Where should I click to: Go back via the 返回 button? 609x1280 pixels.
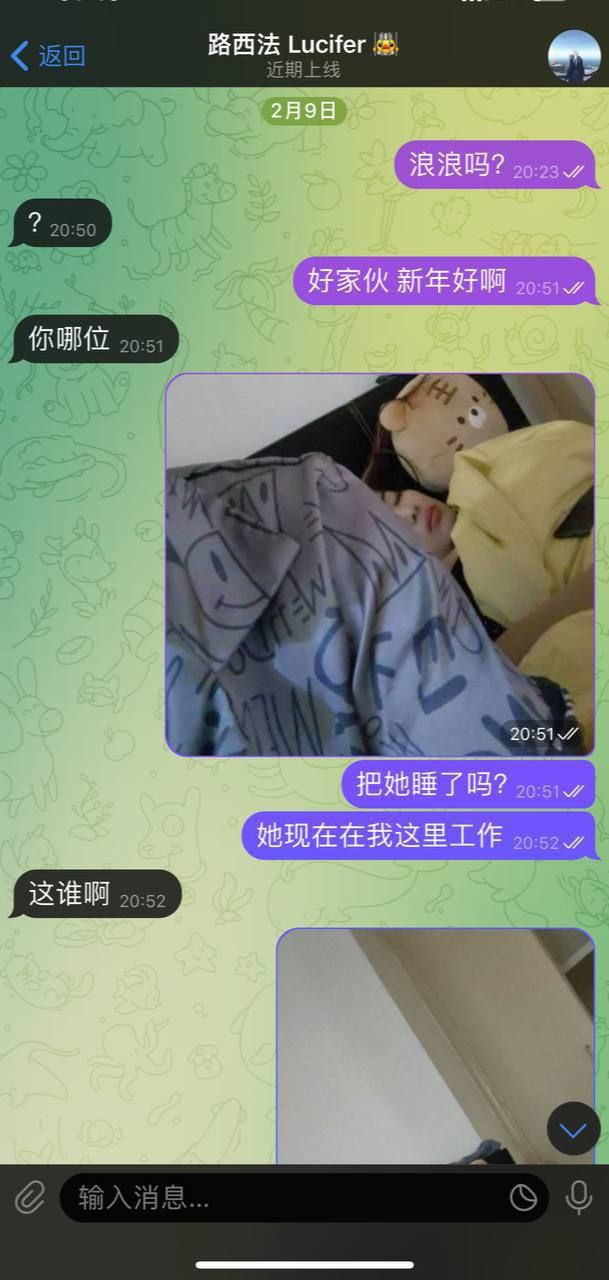tap(47, 56)
